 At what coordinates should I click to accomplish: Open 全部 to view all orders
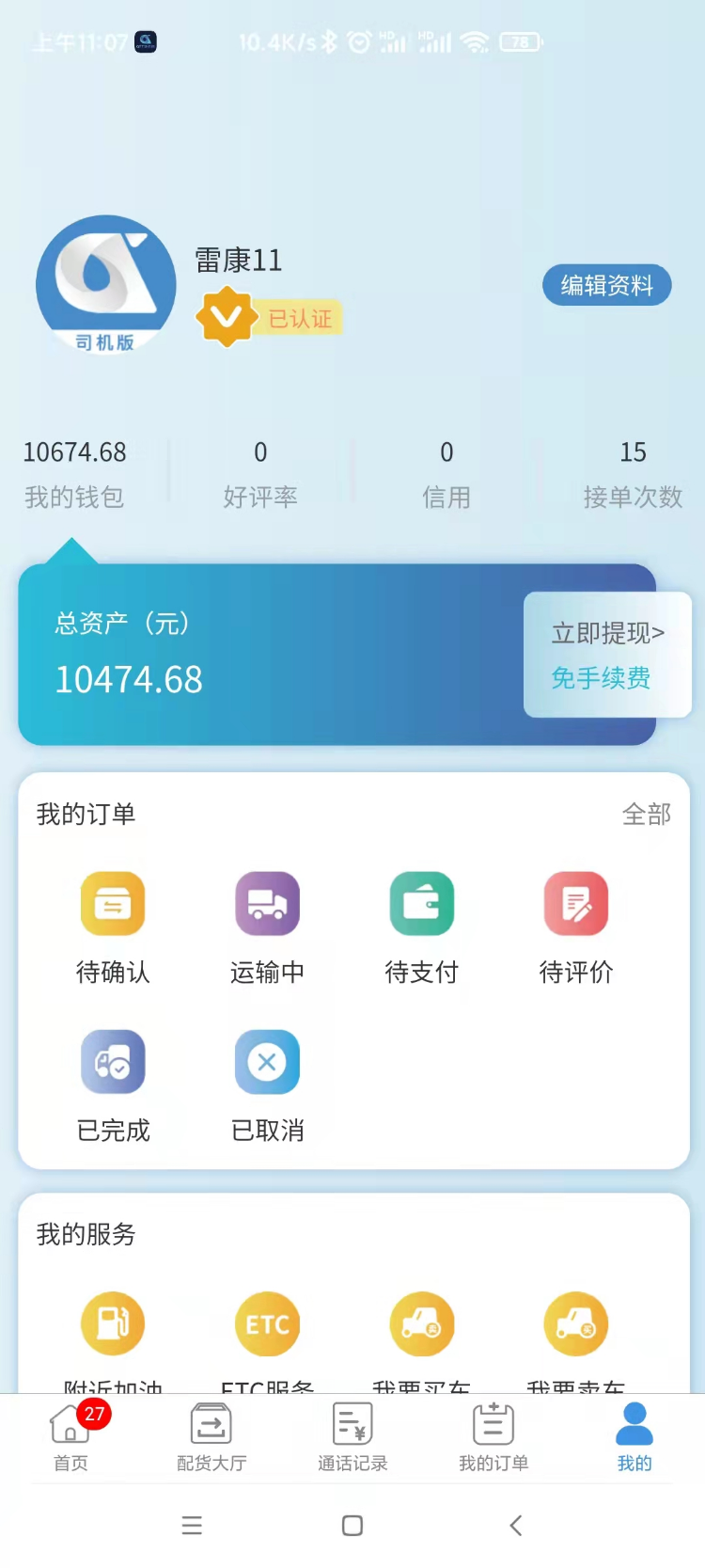coord(647,815)
